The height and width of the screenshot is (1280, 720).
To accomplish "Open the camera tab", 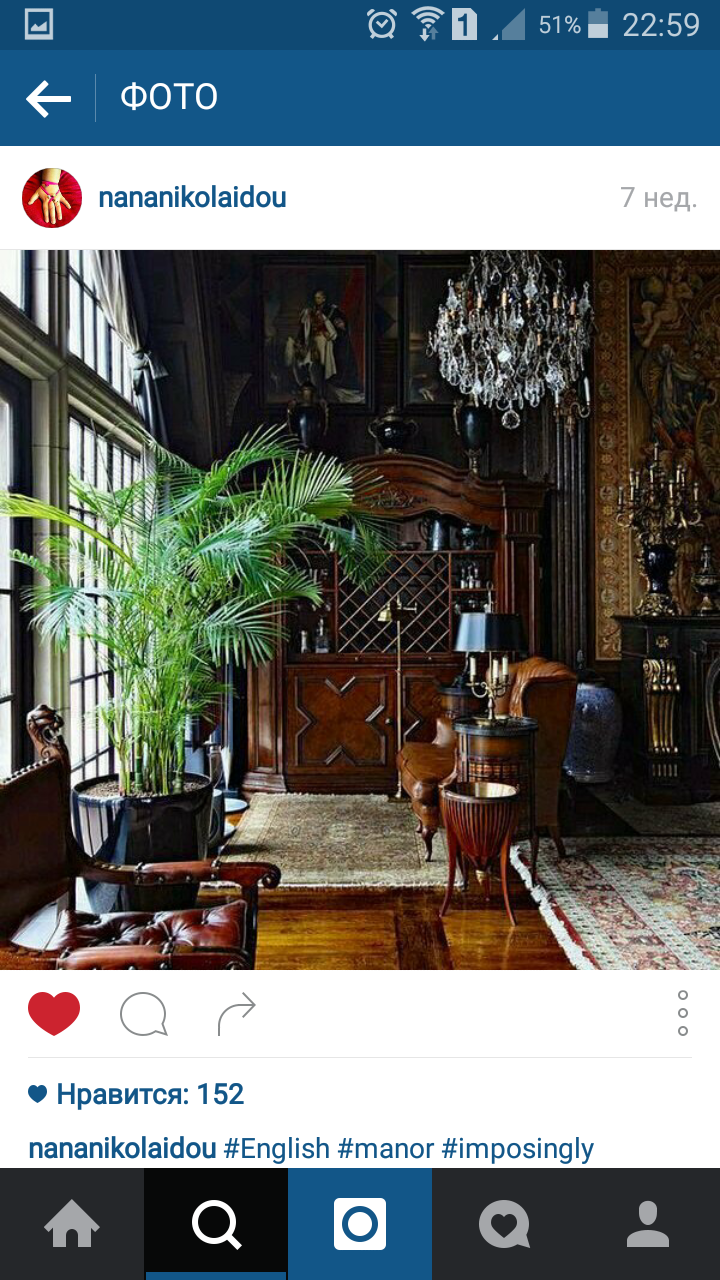I will 360,1224.
